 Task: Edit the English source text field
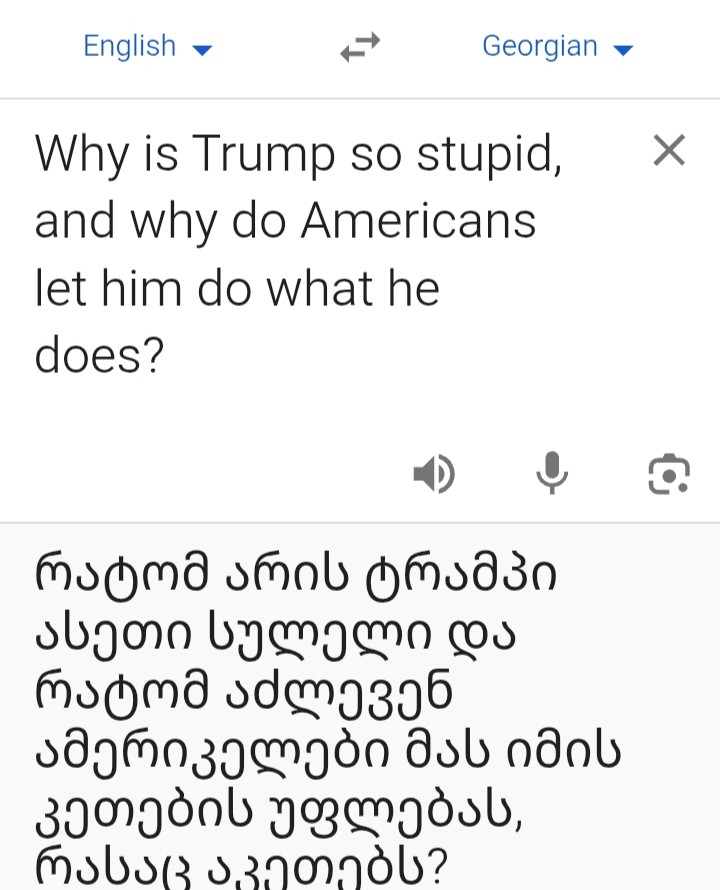(x=300, y=253)
